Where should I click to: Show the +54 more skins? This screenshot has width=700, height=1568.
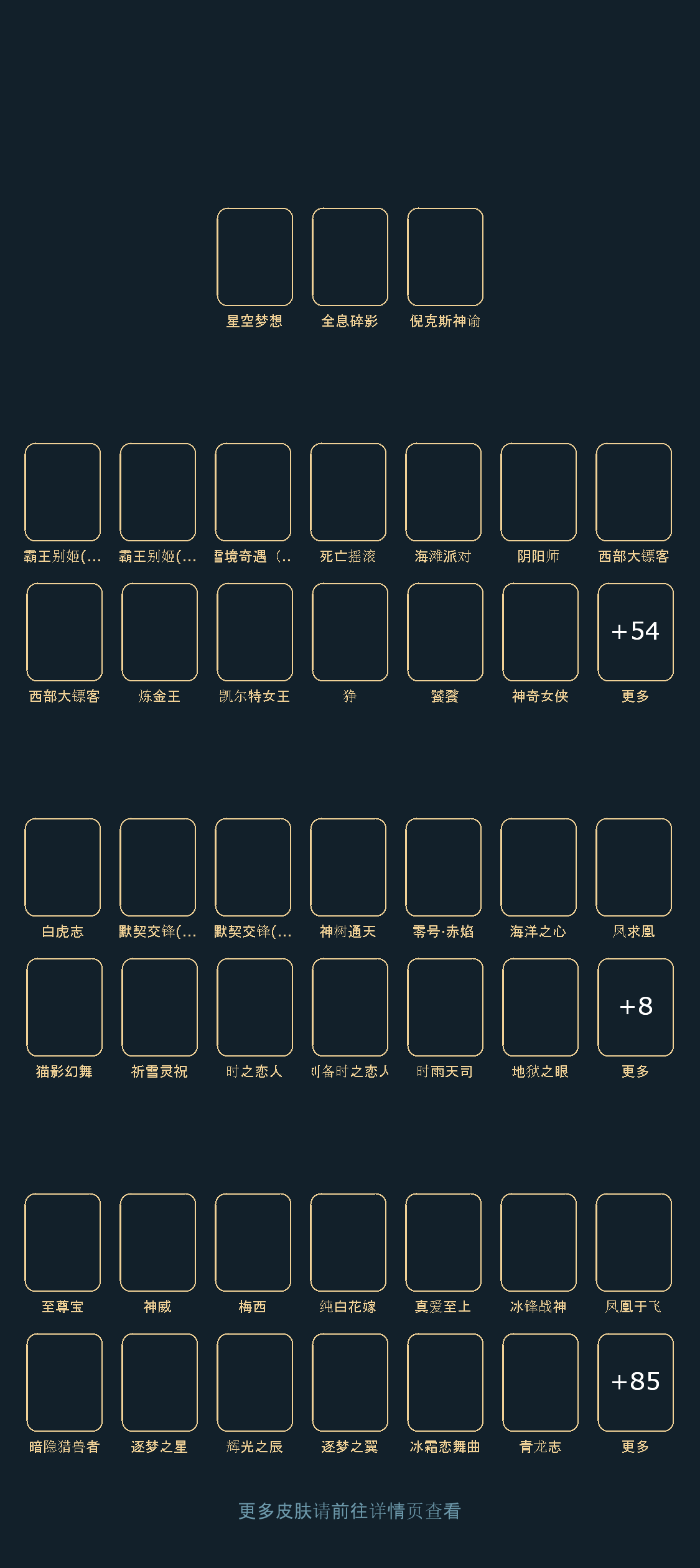coord(635,632)
